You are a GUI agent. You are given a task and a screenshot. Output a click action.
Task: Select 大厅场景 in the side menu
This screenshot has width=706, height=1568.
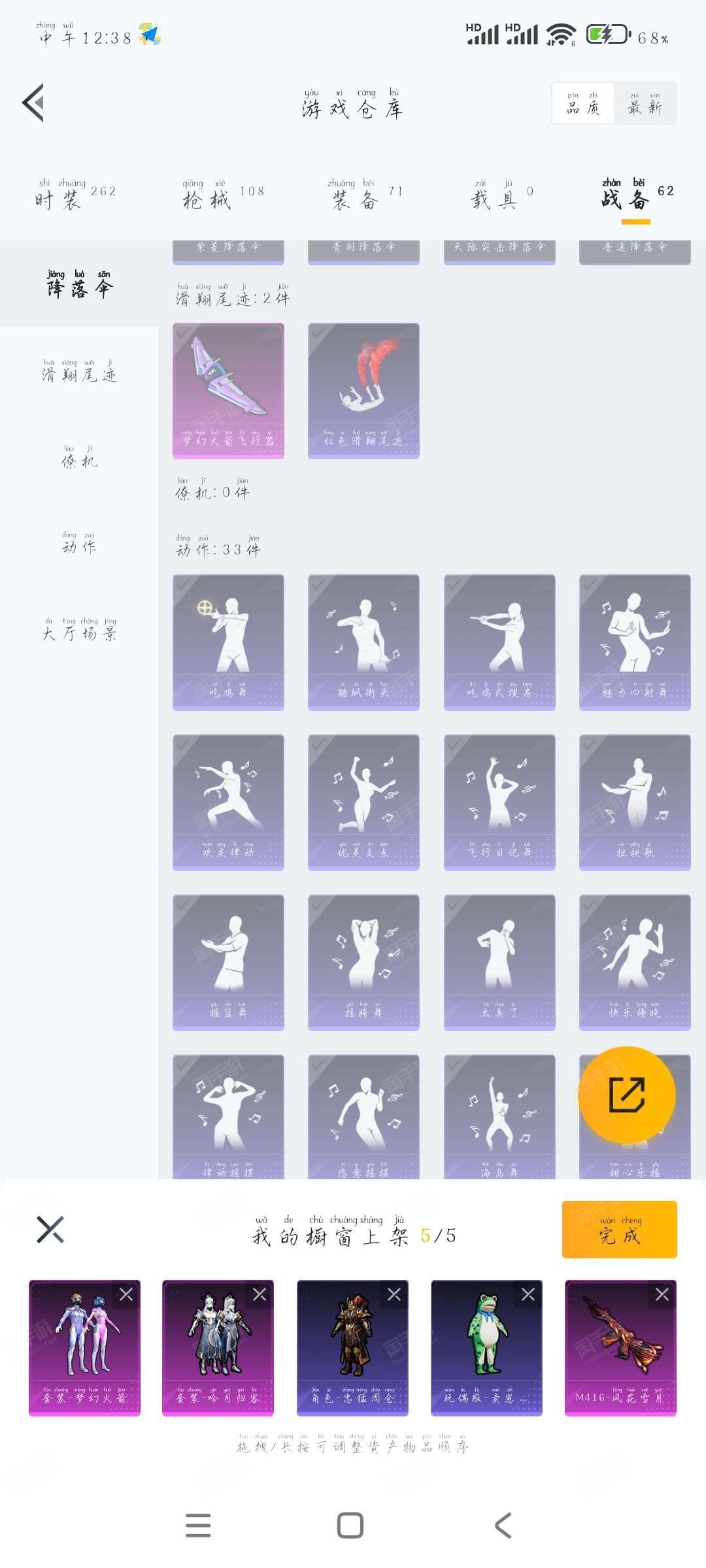pyautogui.click(x=79, y=629)
